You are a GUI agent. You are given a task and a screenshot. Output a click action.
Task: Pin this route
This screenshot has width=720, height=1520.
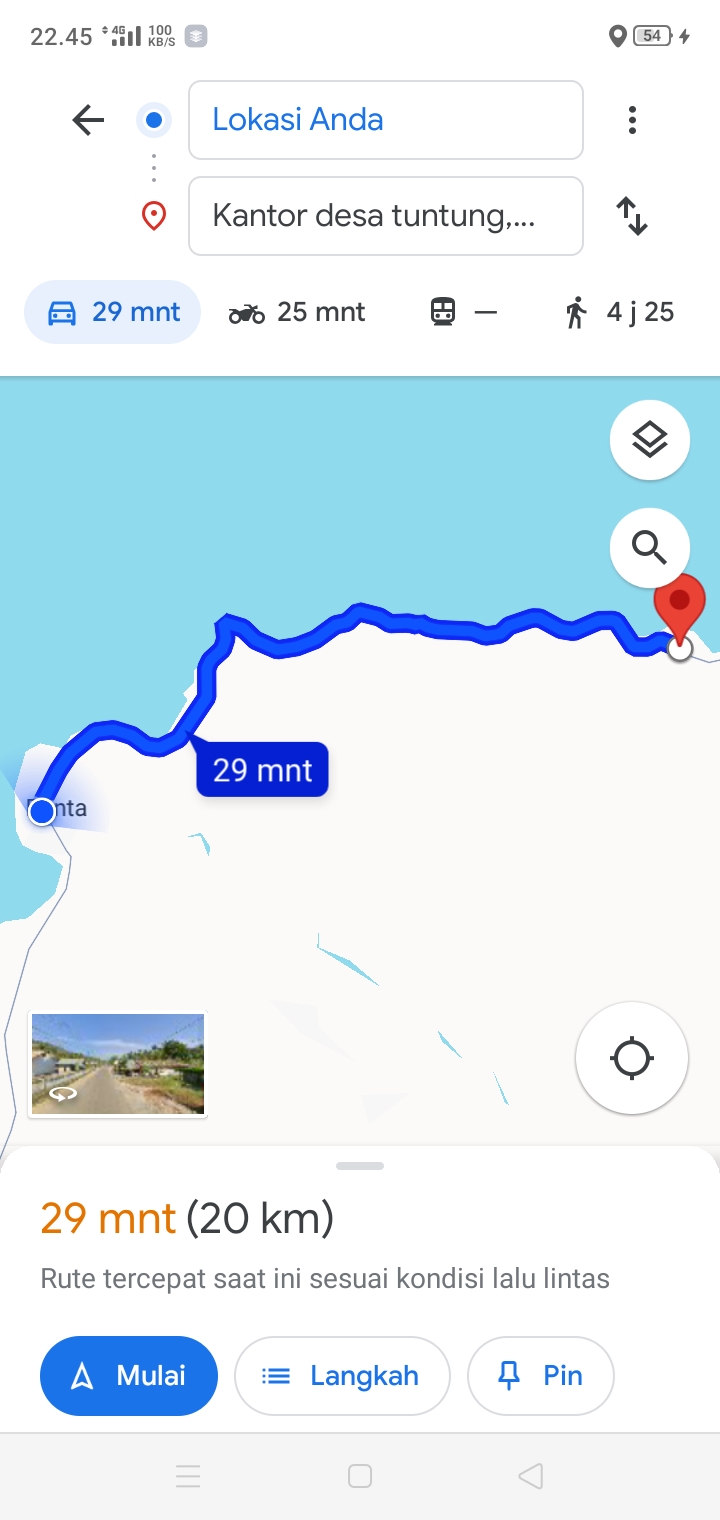(541, 1376)
